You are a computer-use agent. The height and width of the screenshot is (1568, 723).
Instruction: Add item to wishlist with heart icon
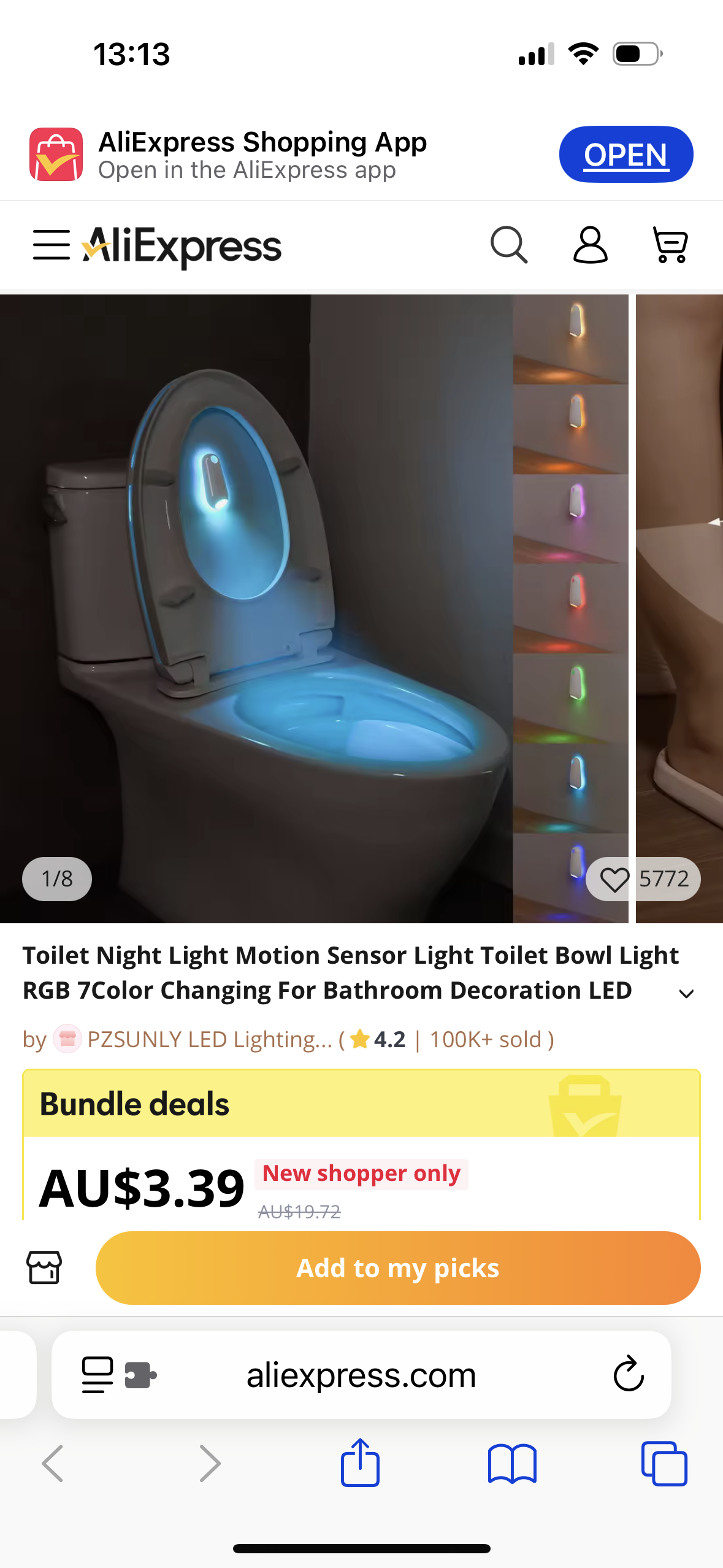click(615, 879)
